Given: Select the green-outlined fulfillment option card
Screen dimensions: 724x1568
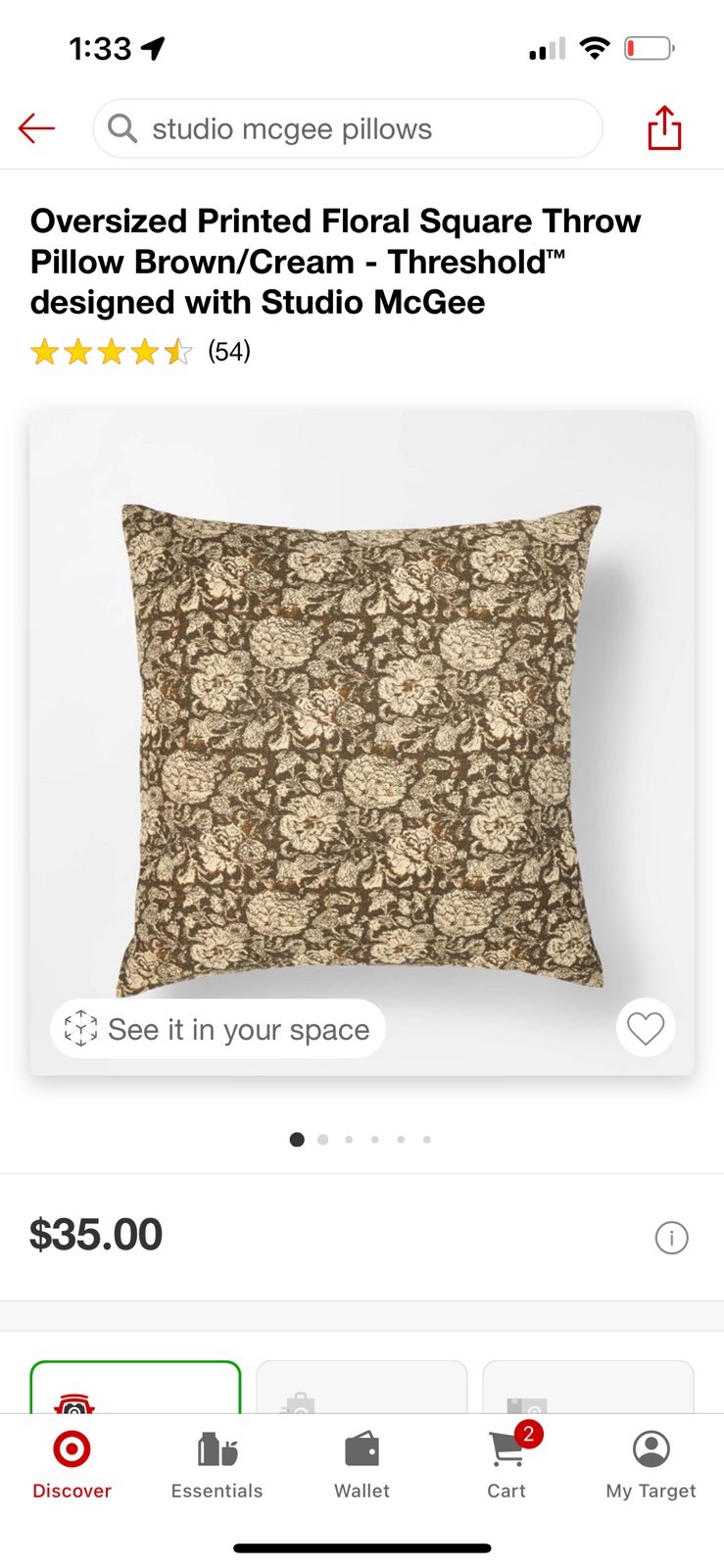Looking at the screenshot, I should click(x=135, y=1387).
